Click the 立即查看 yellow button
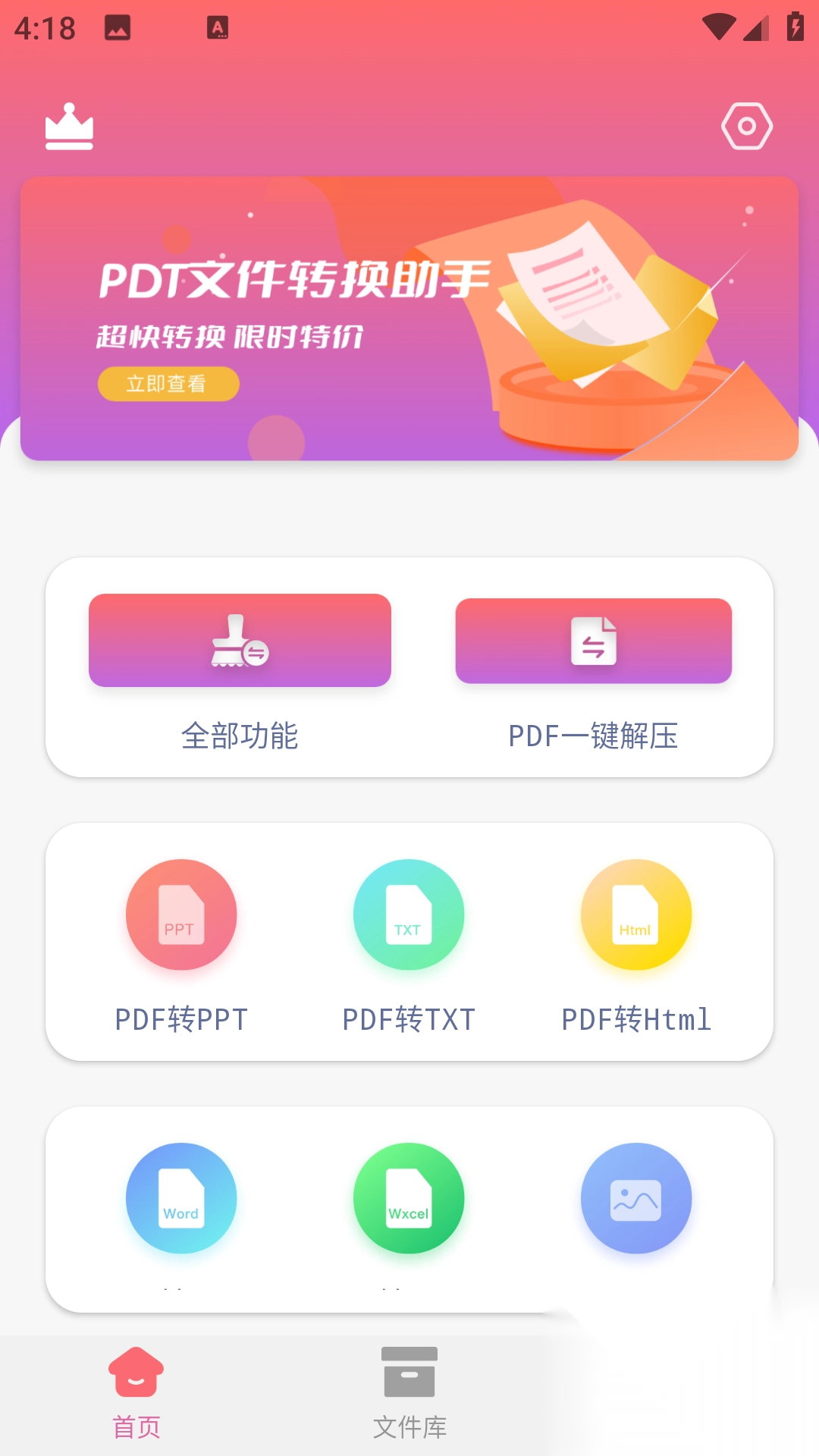The height and width of the screenshot is (1456, 819). click(168, 384)
